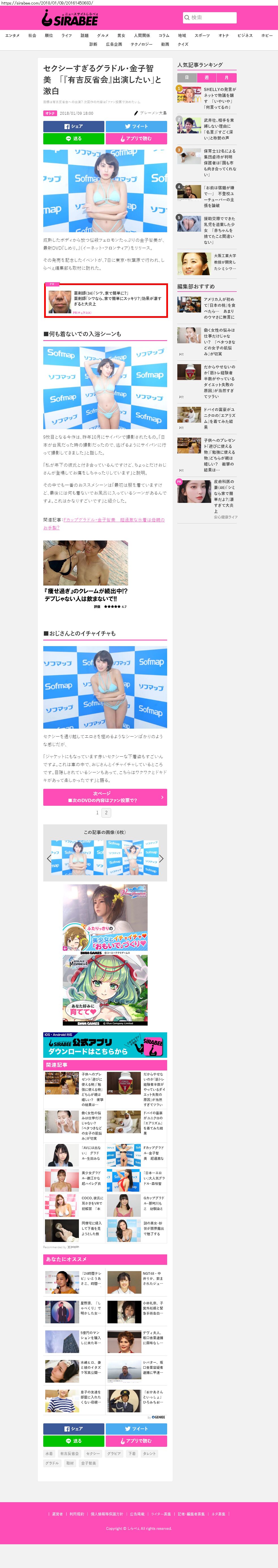Open the テクノロジー category

click(x=141, y=44)
